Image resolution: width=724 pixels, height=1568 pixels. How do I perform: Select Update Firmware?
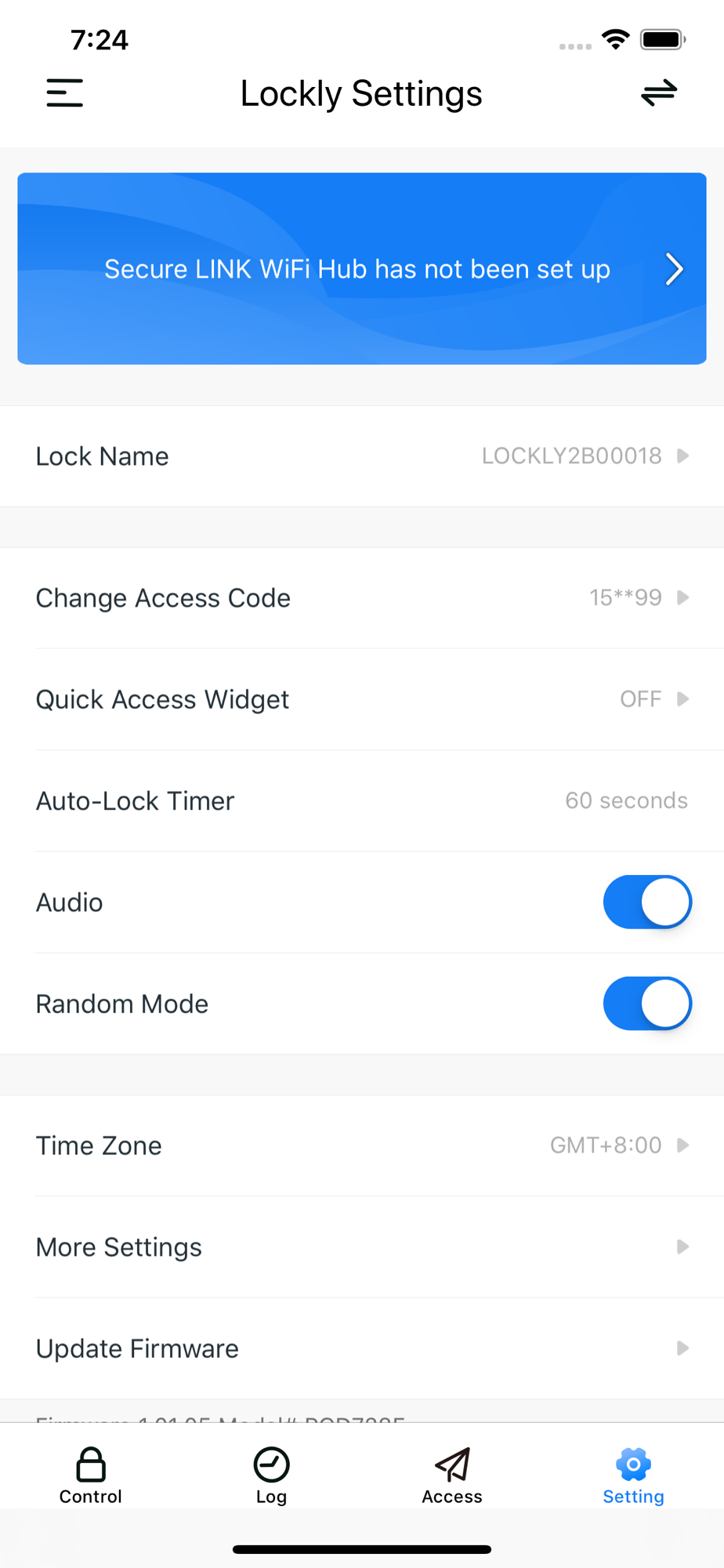click(x=362, y=1348)
